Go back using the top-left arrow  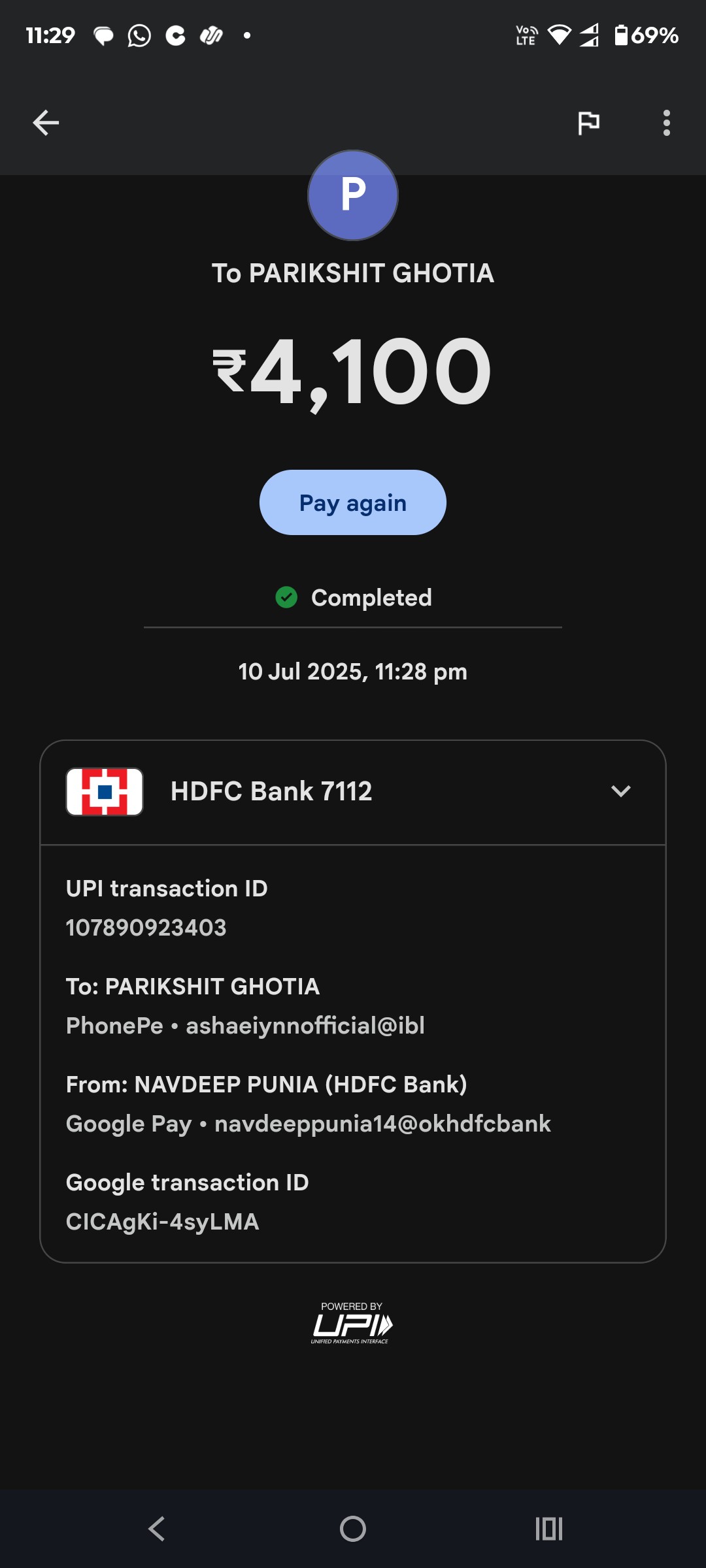(46, 123)
